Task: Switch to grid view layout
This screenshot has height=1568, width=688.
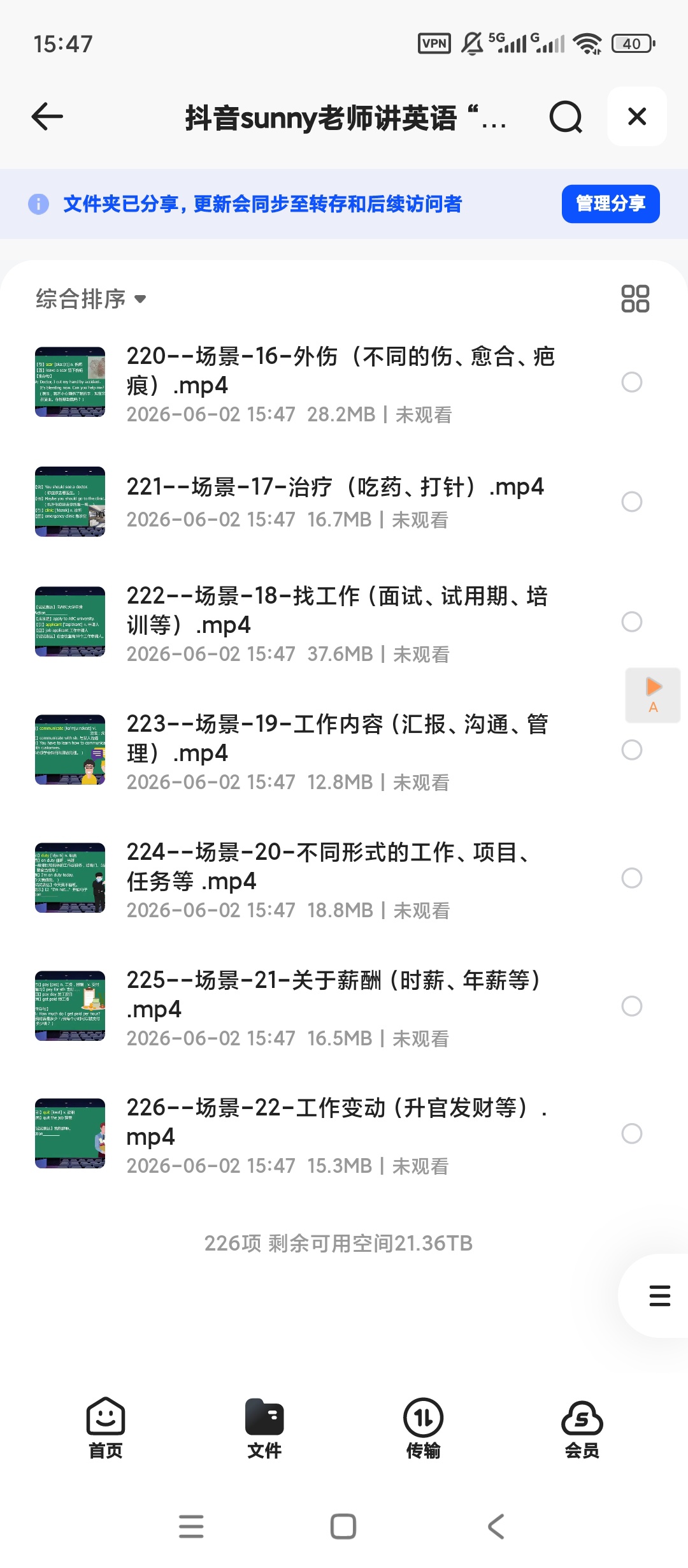Action: coord(635,298)
